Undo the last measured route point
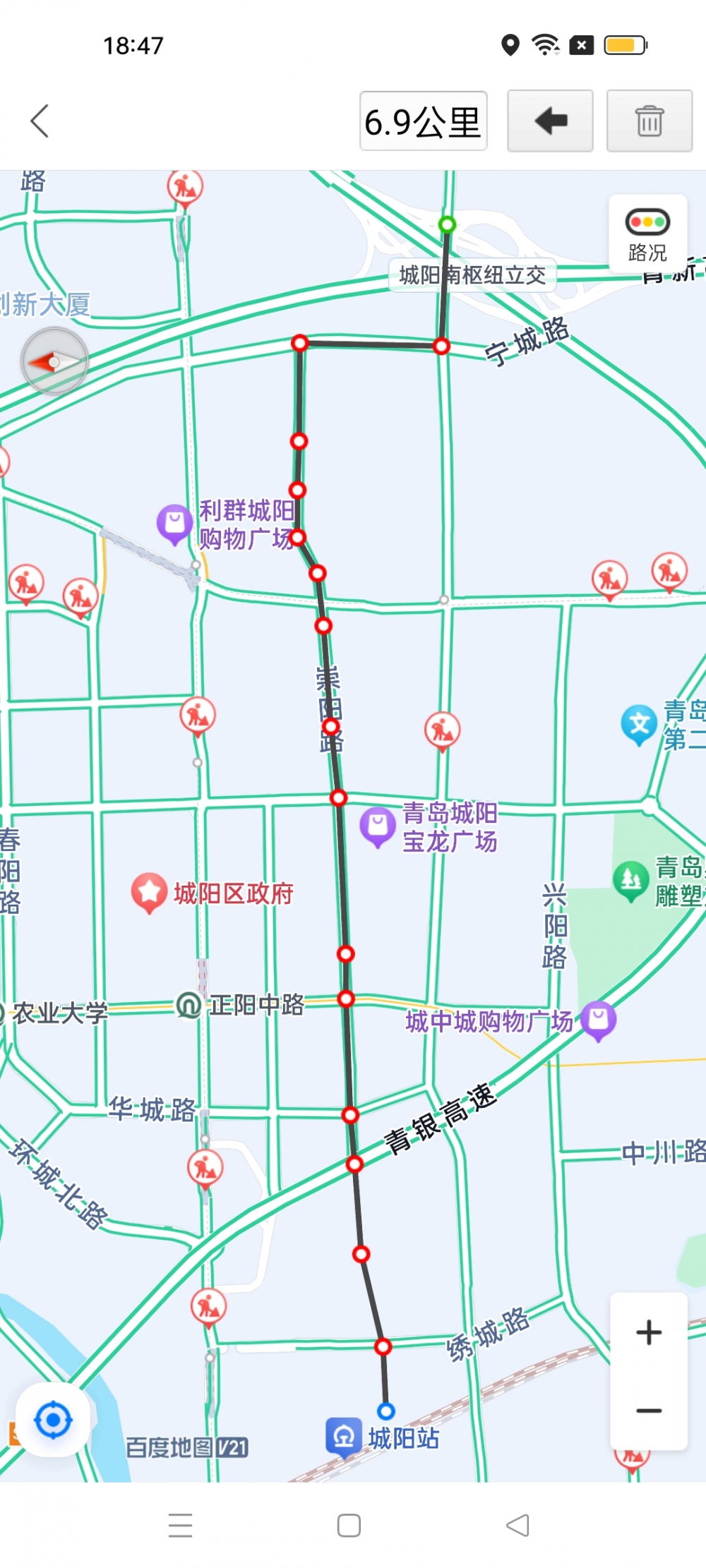 click(550, 121)
